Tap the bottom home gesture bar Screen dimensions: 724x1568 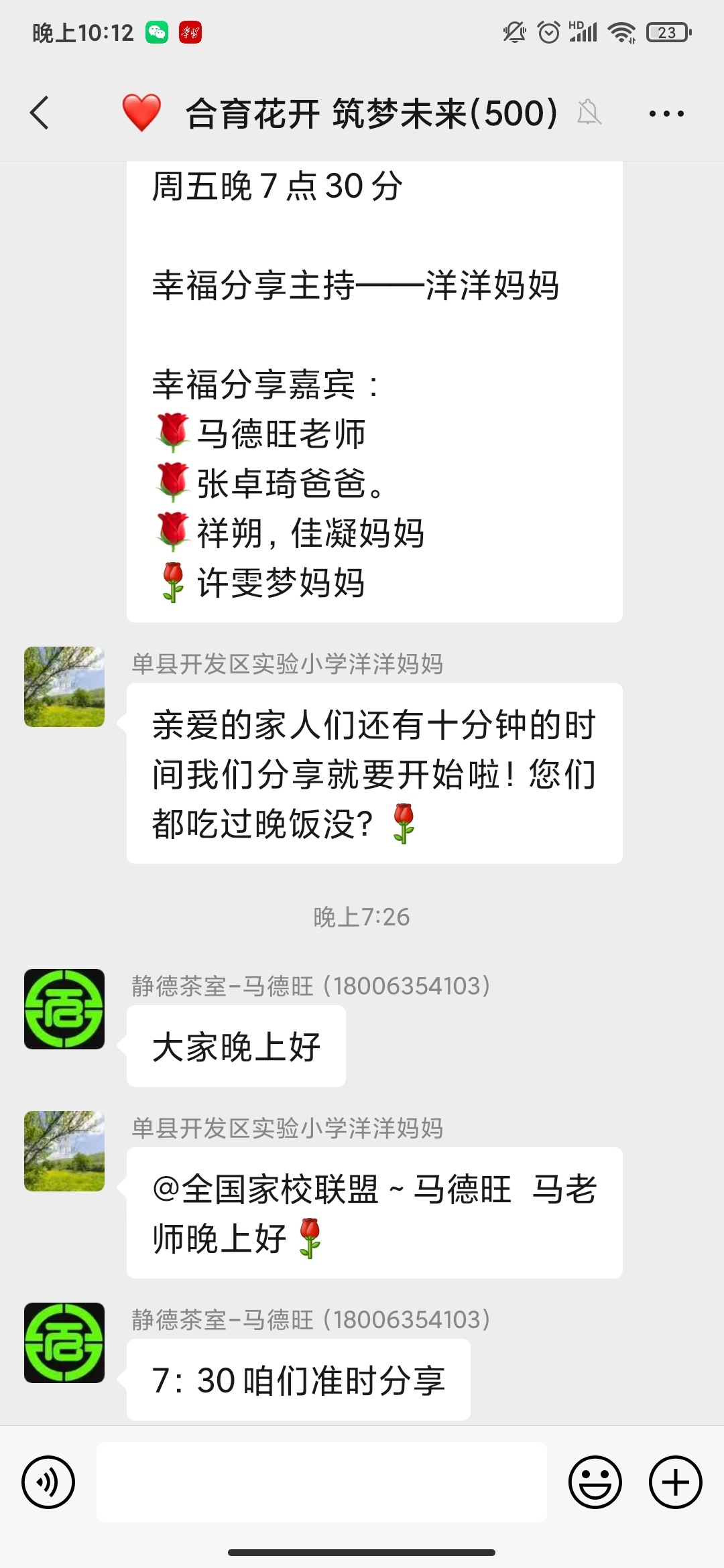pyautogui.click(x=362, y=1553)
